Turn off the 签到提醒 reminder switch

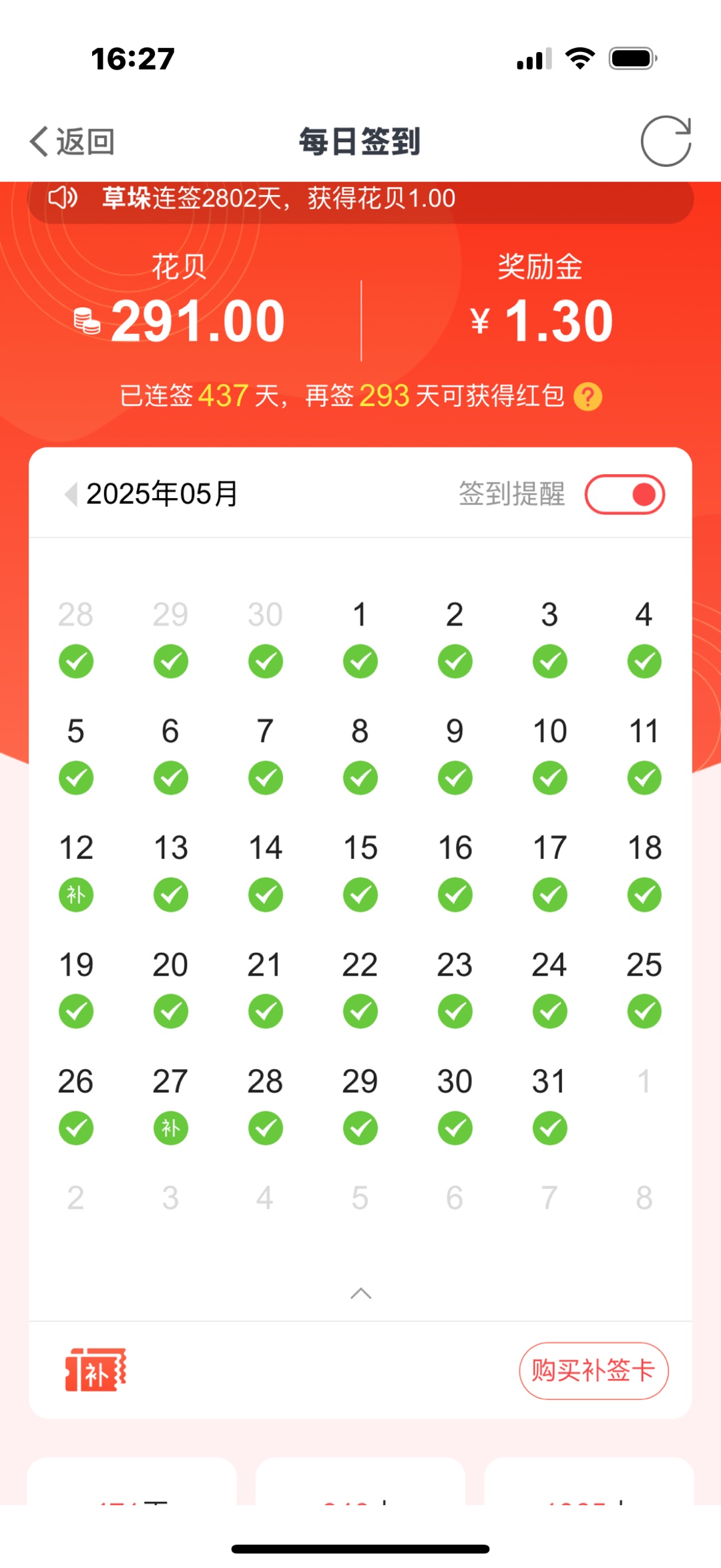pos(624,495)
